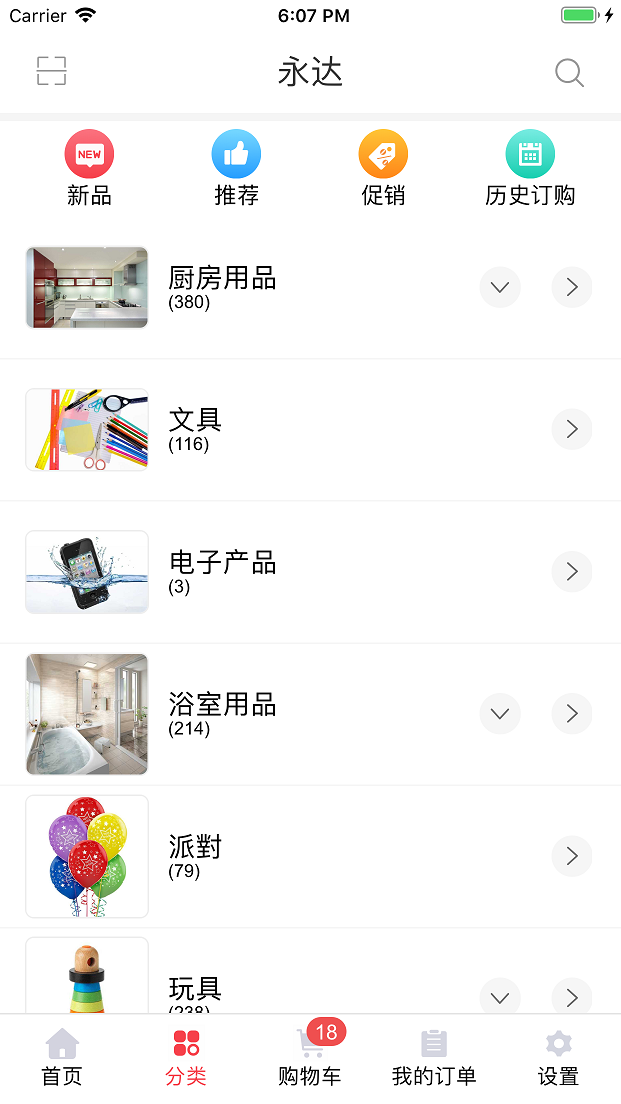Viewport: 621px width, 1104px height.
Task: Go to the 购物车 cart tab
Action: pyautogui.click(x=310, y=1059)
